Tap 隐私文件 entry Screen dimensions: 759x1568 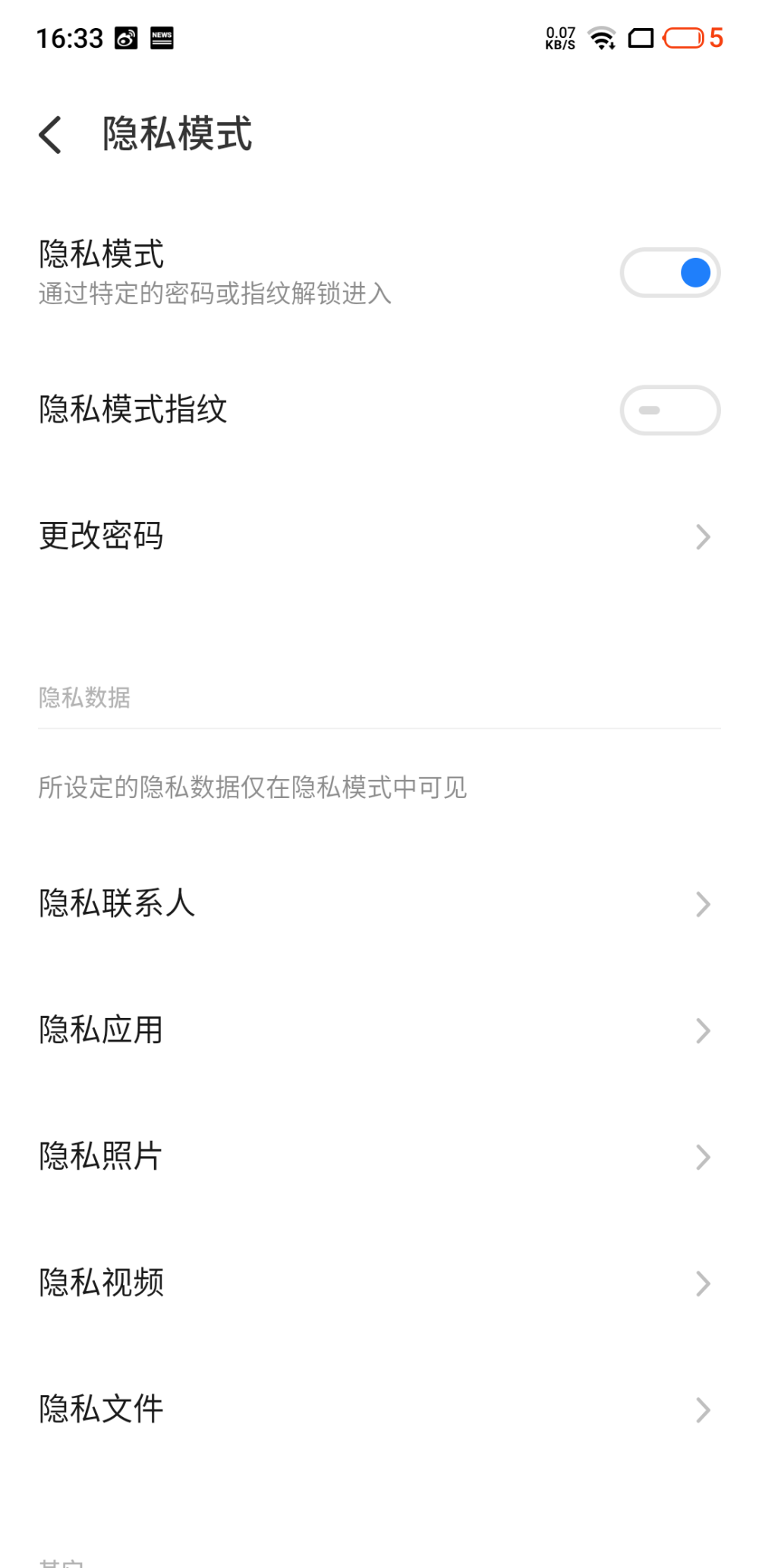pos(379,1409)
